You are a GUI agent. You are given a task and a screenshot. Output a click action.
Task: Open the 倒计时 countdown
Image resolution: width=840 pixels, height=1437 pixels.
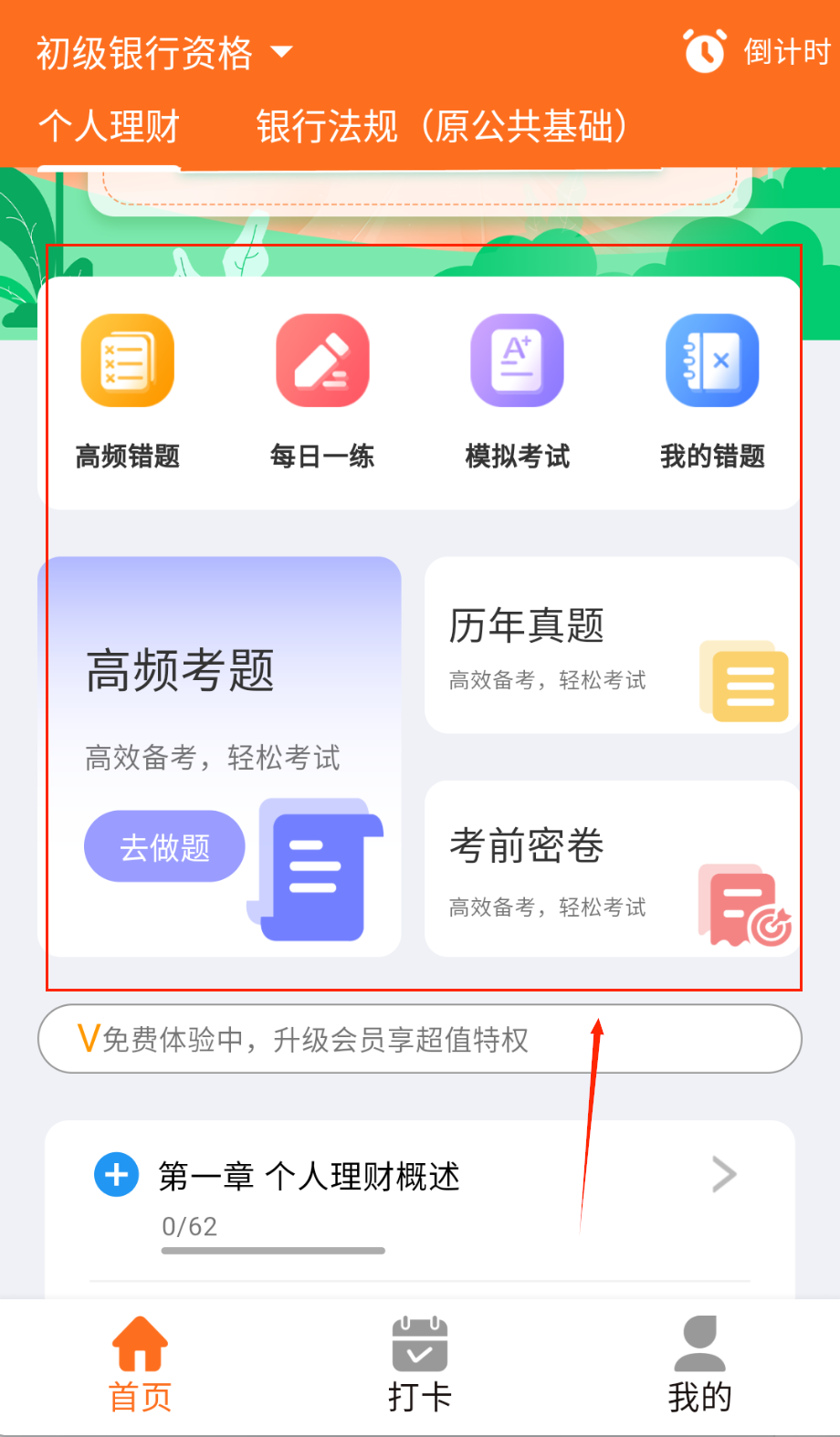(x=757, y=51)
